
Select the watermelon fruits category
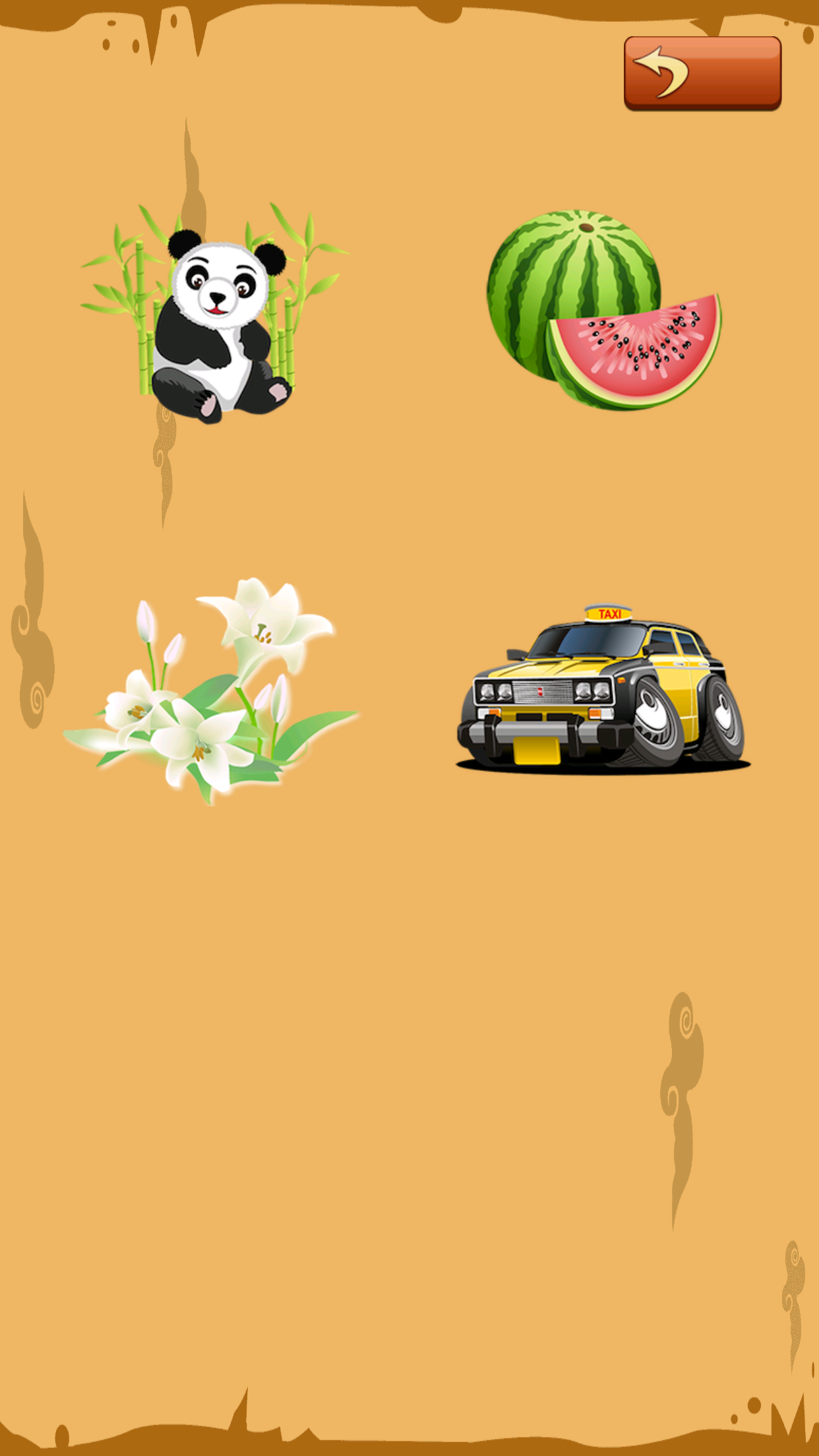603,310
